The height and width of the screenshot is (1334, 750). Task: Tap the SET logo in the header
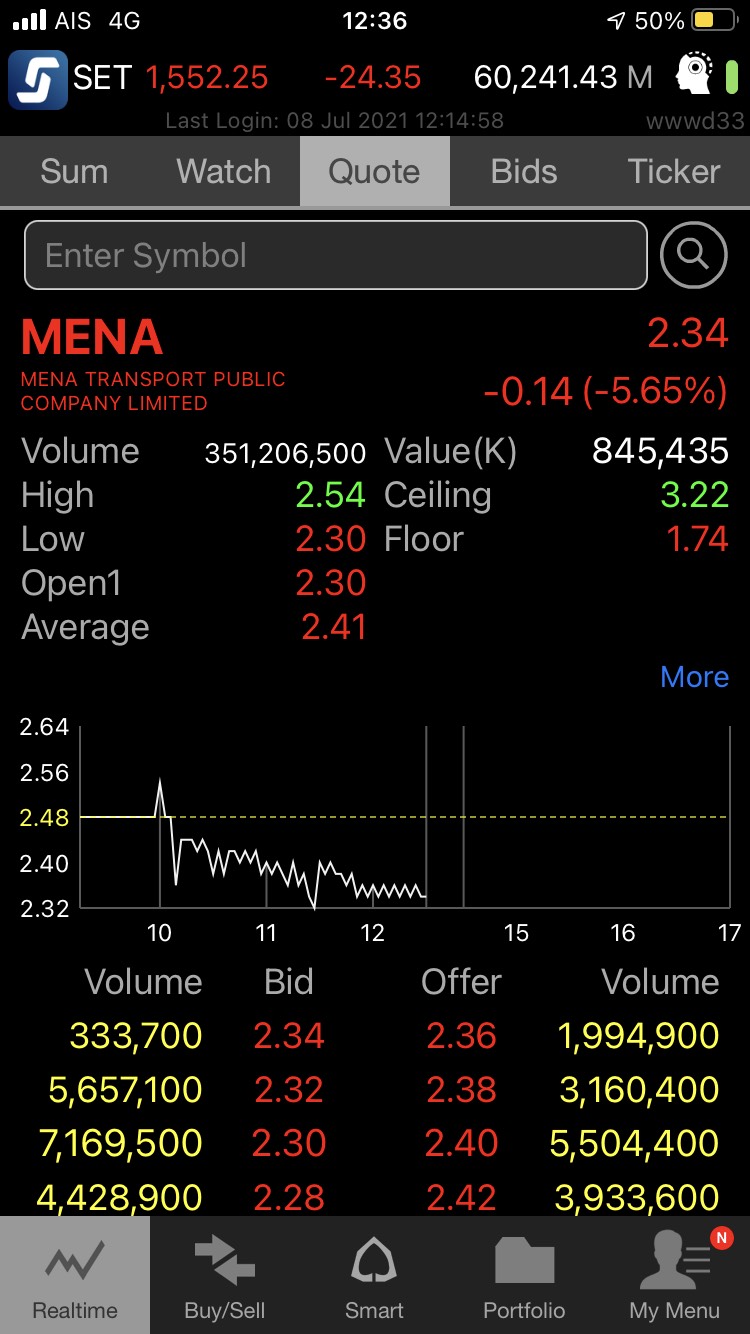click(x=38, y=77)
